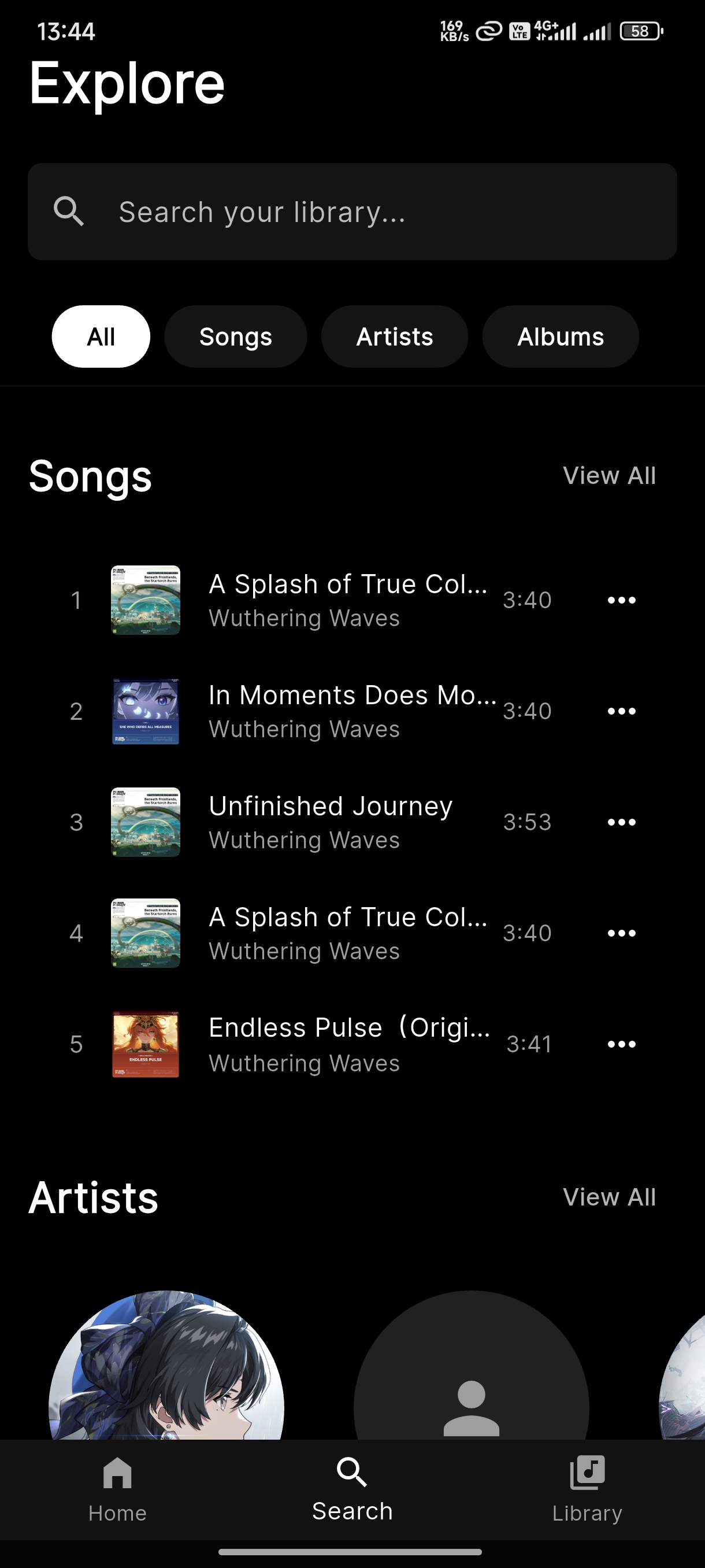View all songs in Songs section
Viewport: 705px width, 1568px height.
pyautogui.click(x=609, y=475)
